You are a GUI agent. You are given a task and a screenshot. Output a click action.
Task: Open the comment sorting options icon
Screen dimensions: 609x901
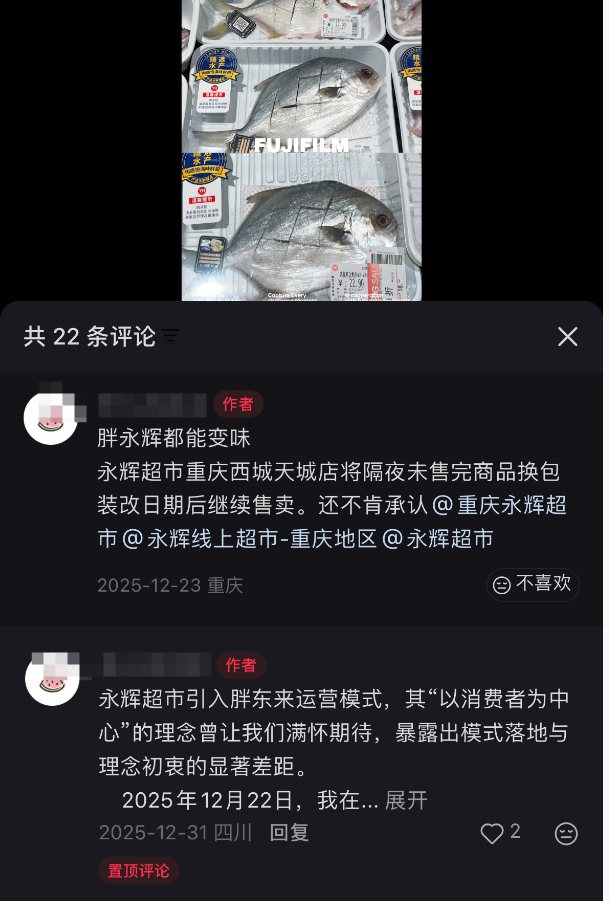click(x=171, y=336)
